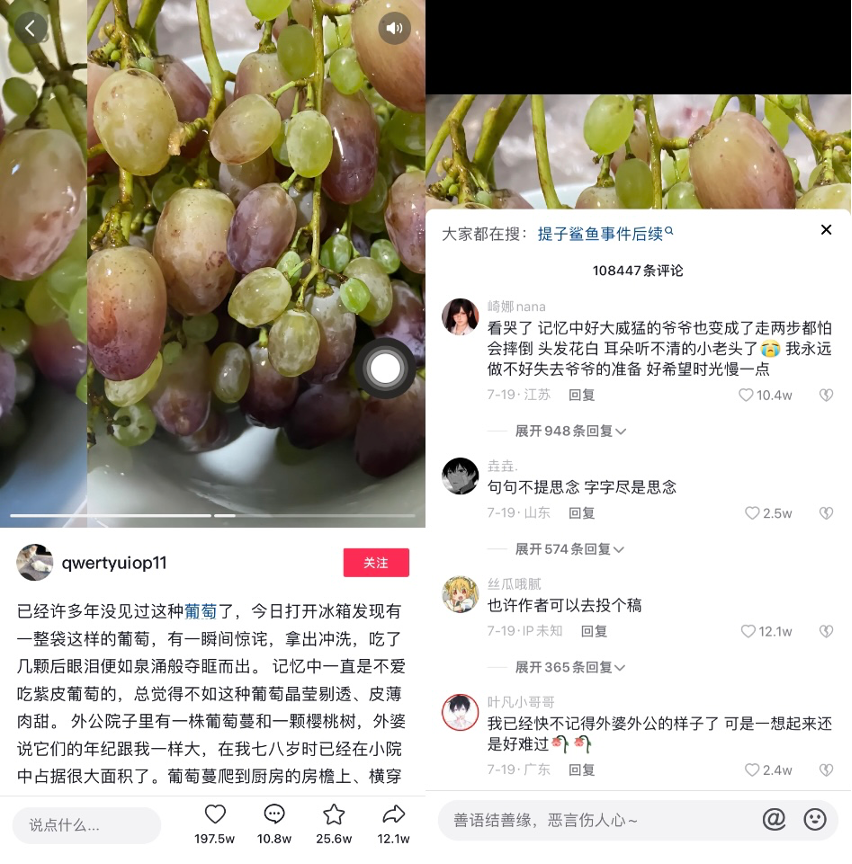The width and height of the screenshot is (852, 864).
Task: Open the highlighted 葡萄 keyword link
Action: (201, 610)
